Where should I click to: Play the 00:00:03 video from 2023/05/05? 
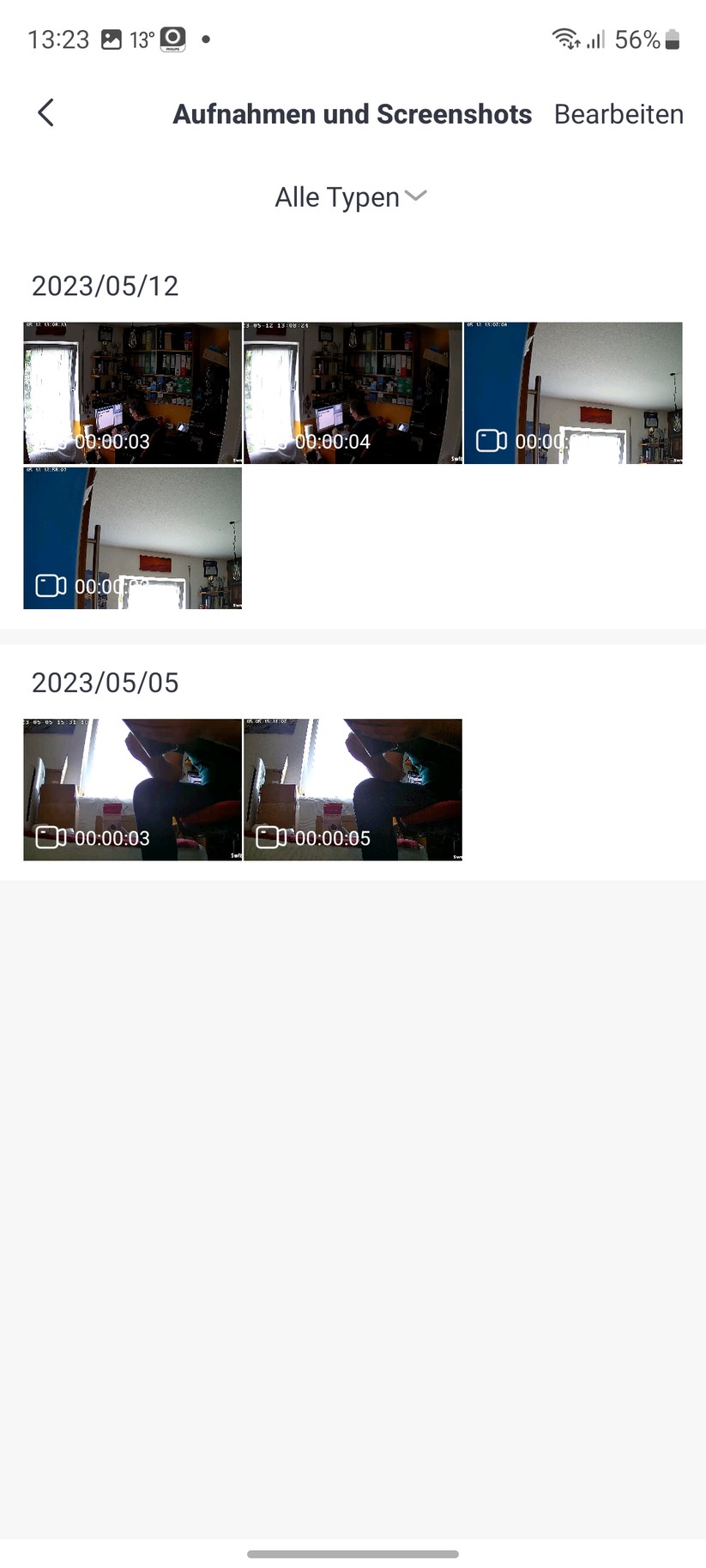(132, 789)
